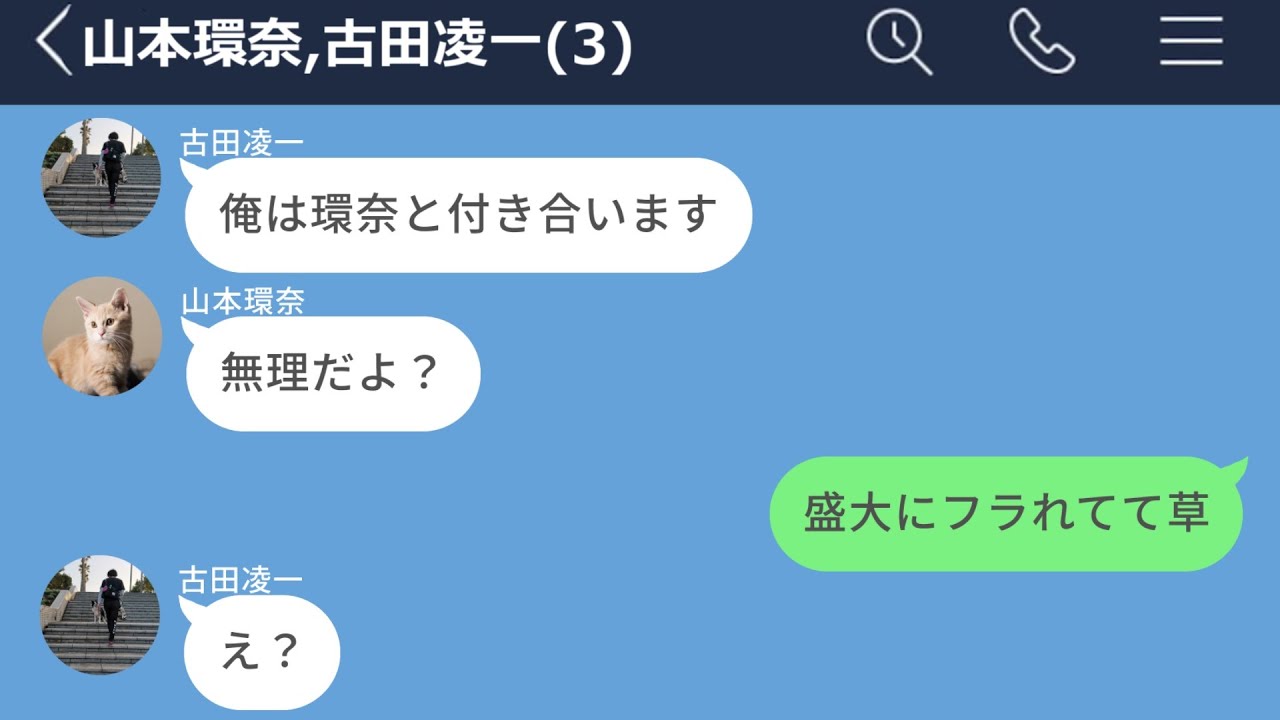Search within this chat
Image resolution: width=1280 pixels, height=720 pixels.
pyautogui.click(x=898, y=43)
